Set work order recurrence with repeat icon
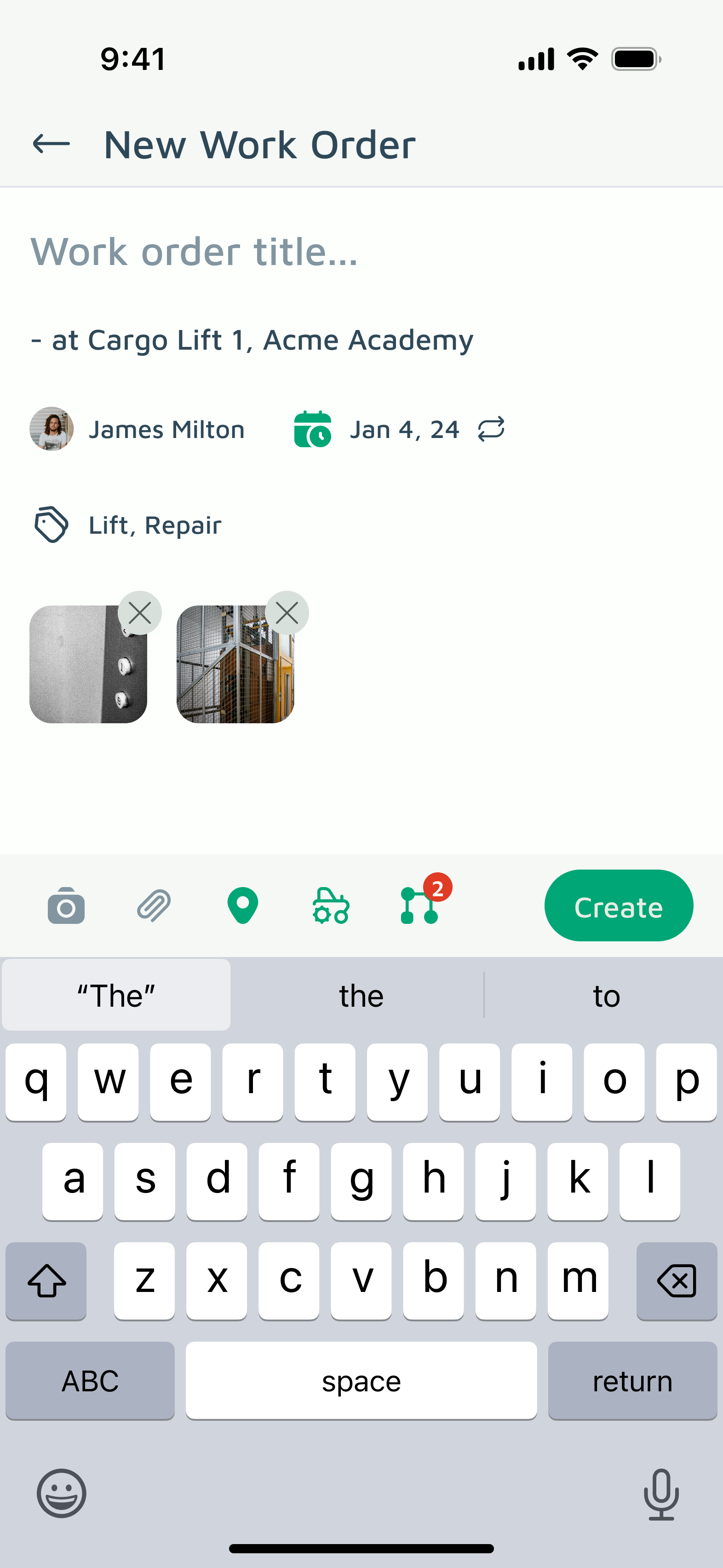 [x=491, y=429]
